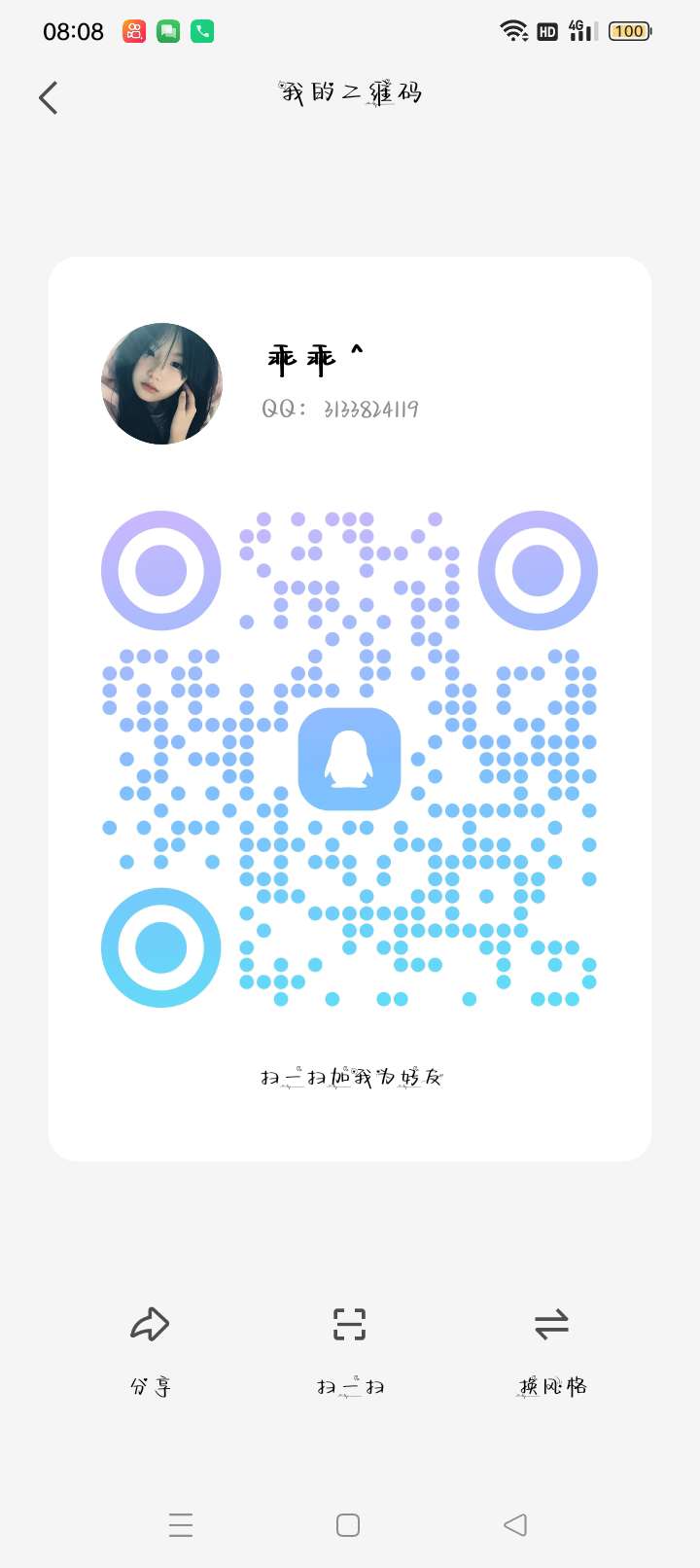This screenshot has width=700, height=1568.
Task: Open the system recent apps menu
Action: coord(181,1524)
